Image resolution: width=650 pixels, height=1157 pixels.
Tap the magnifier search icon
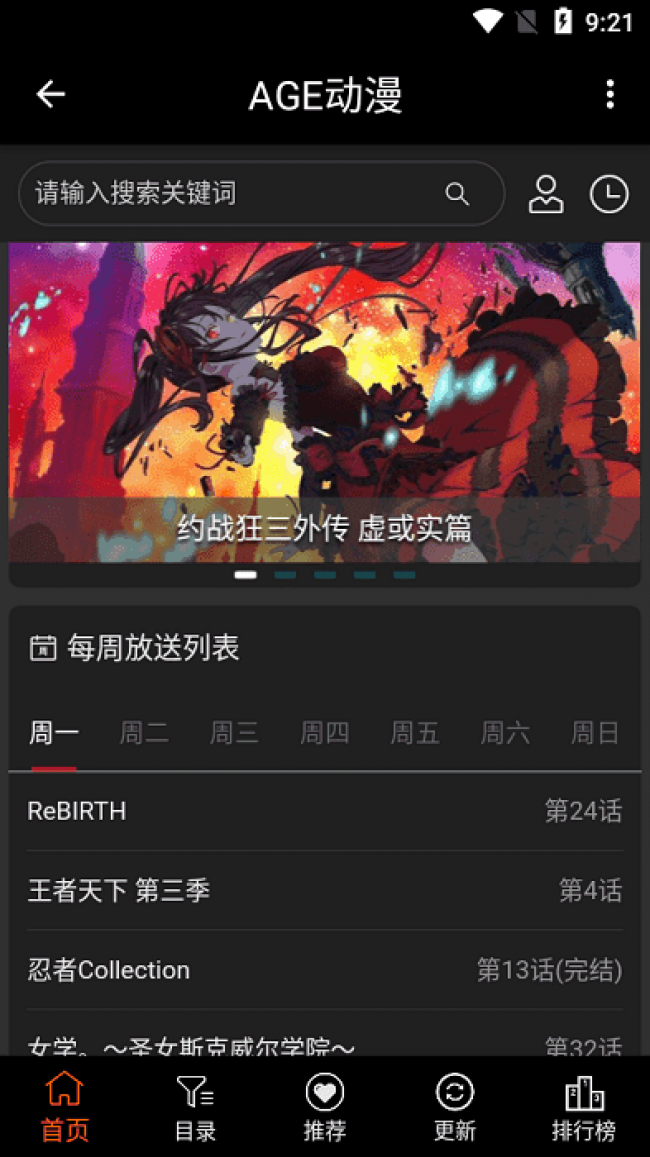[457, 194]
